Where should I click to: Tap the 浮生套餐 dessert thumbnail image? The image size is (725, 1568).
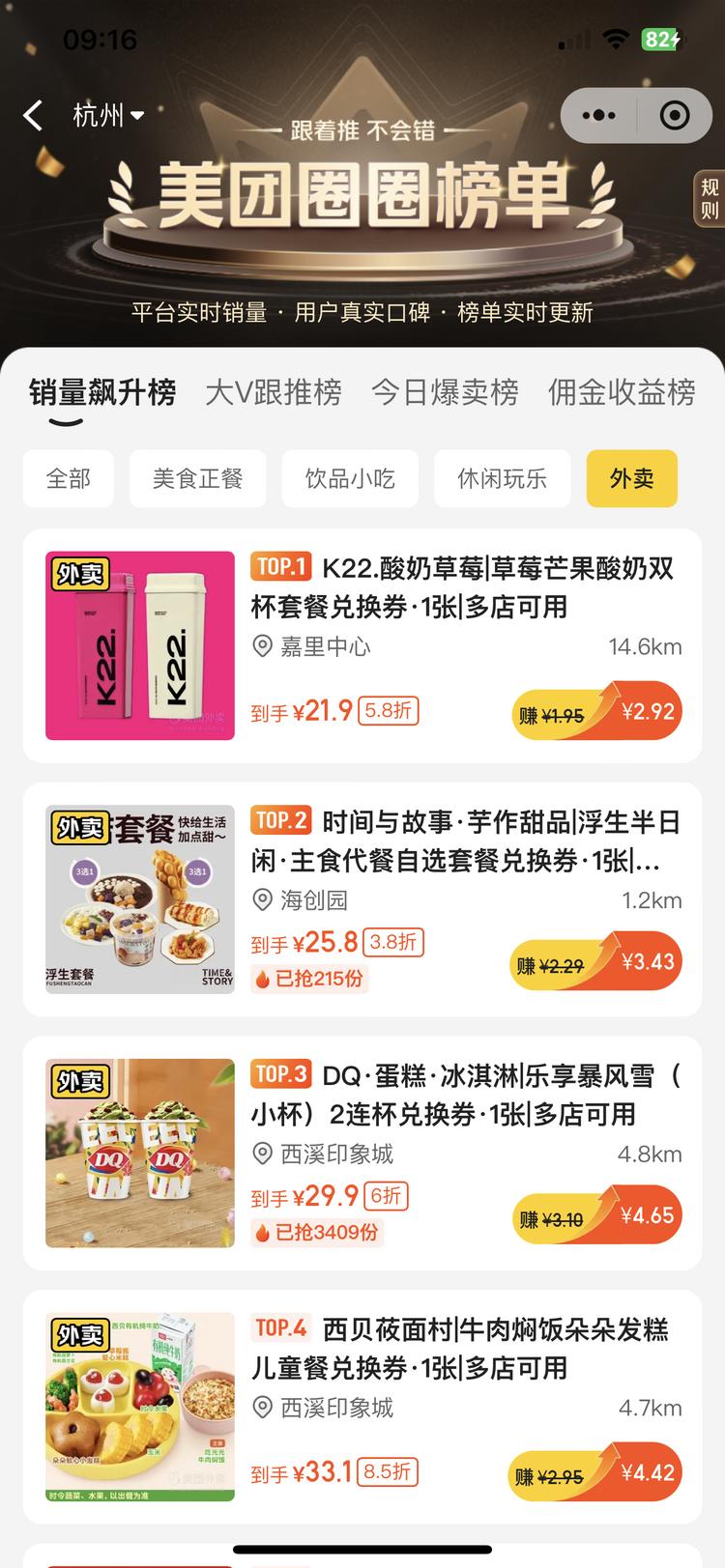pos(139,899)
